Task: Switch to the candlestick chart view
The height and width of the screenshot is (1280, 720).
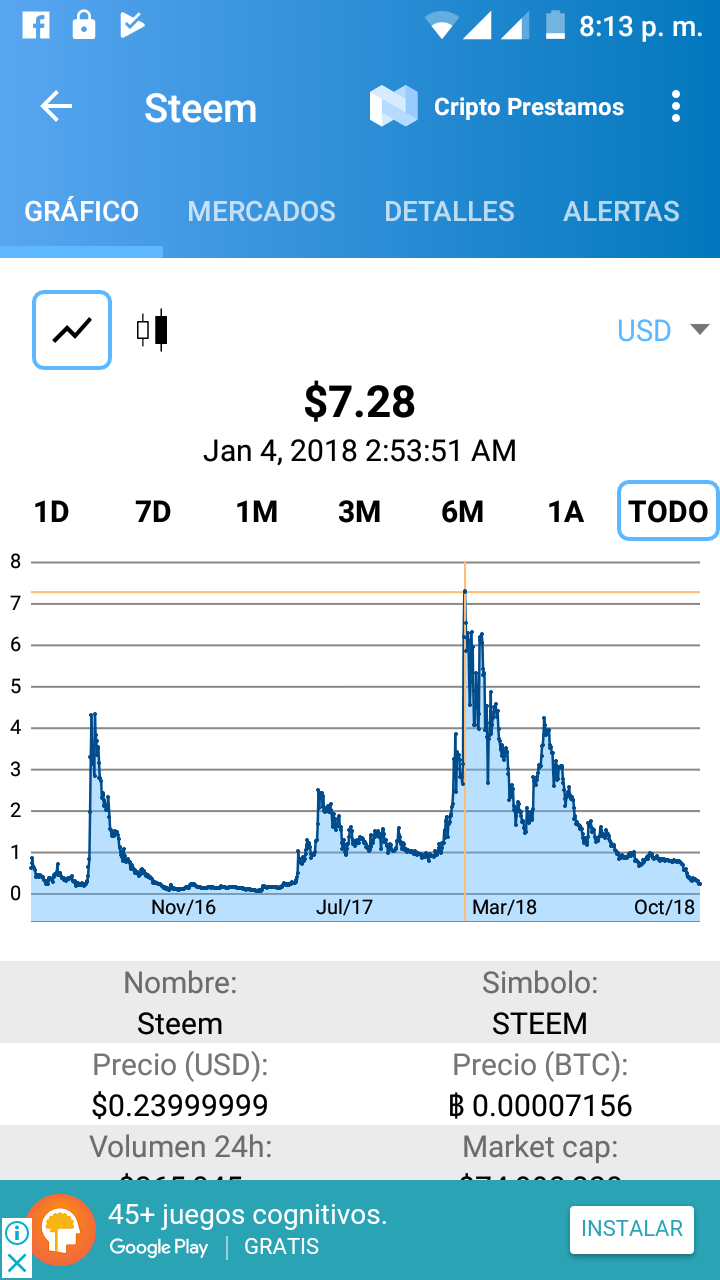Action: [152, 330]
